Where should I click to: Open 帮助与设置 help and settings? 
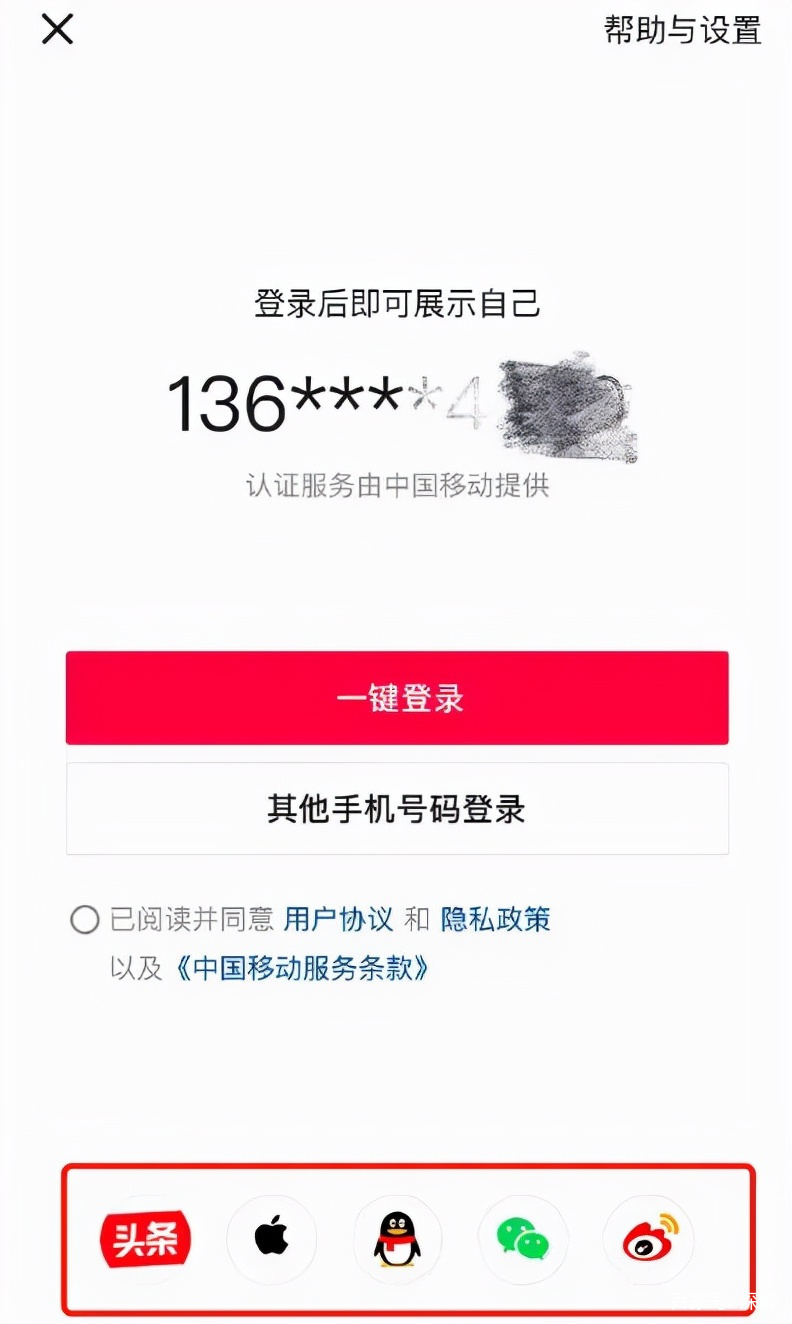(x=682, y=30)
